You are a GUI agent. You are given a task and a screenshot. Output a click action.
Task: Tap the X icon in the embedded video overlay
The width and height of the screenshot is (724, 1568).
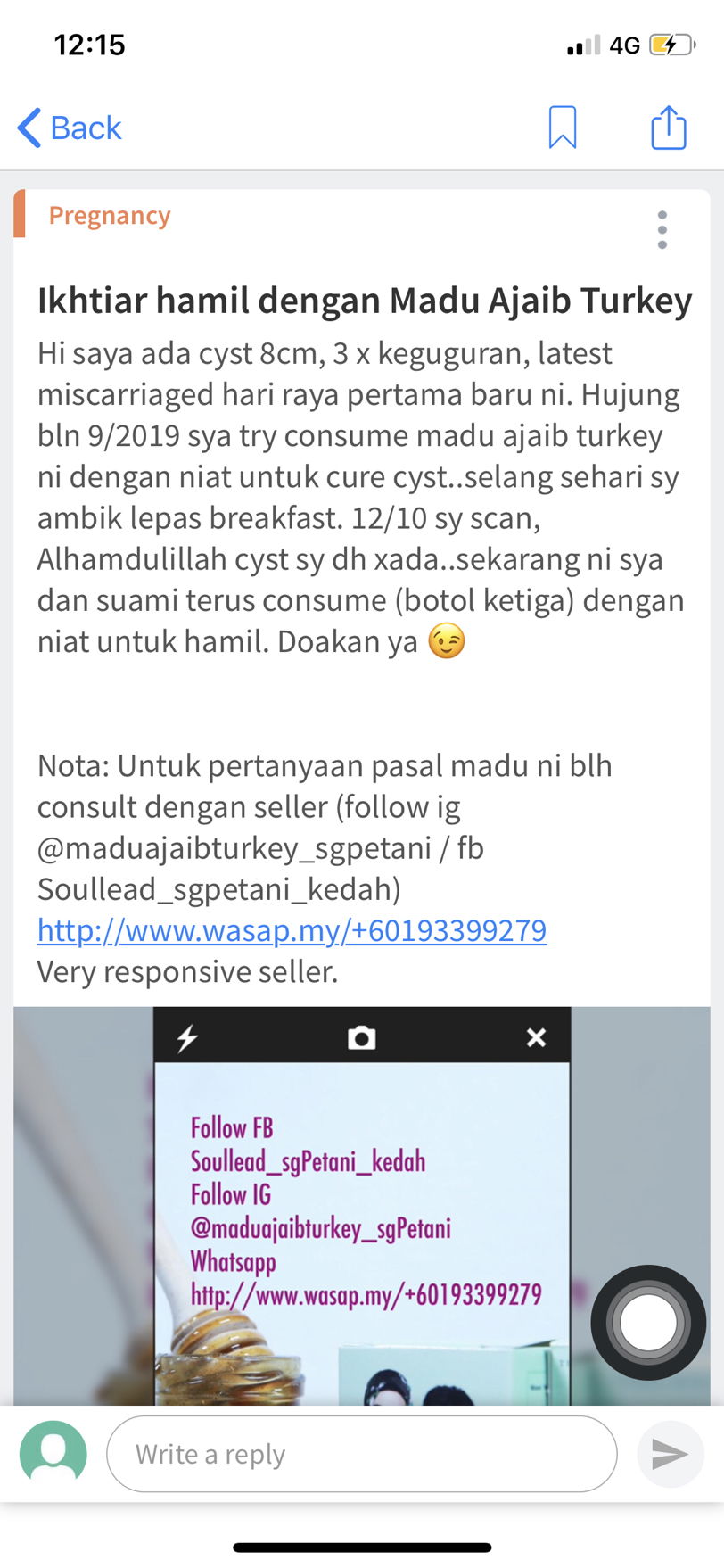tap(536, 1037)
